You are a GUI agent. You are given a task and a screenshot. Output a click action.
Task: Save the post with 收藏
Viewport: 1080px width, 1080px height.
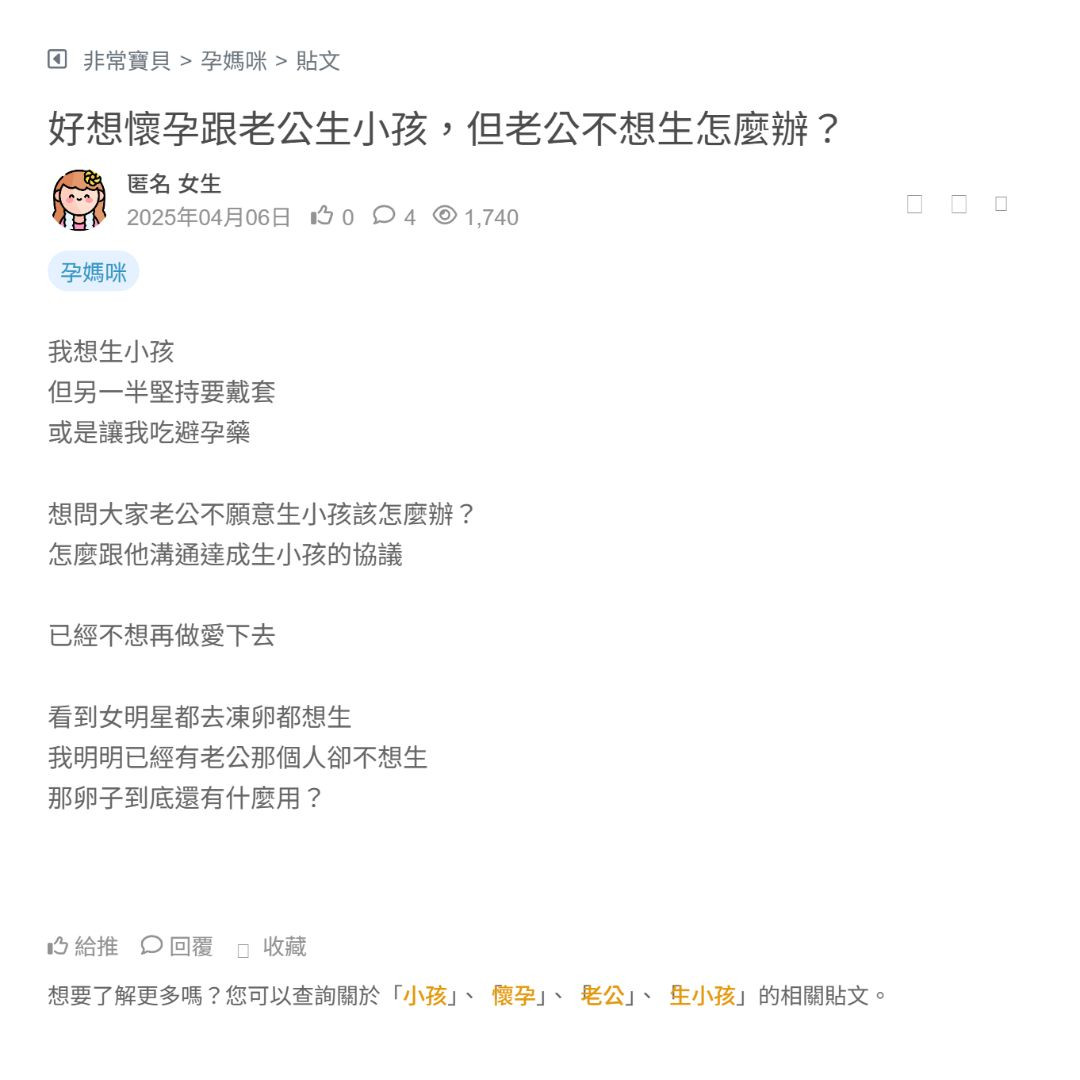click(x=273, y=946)
